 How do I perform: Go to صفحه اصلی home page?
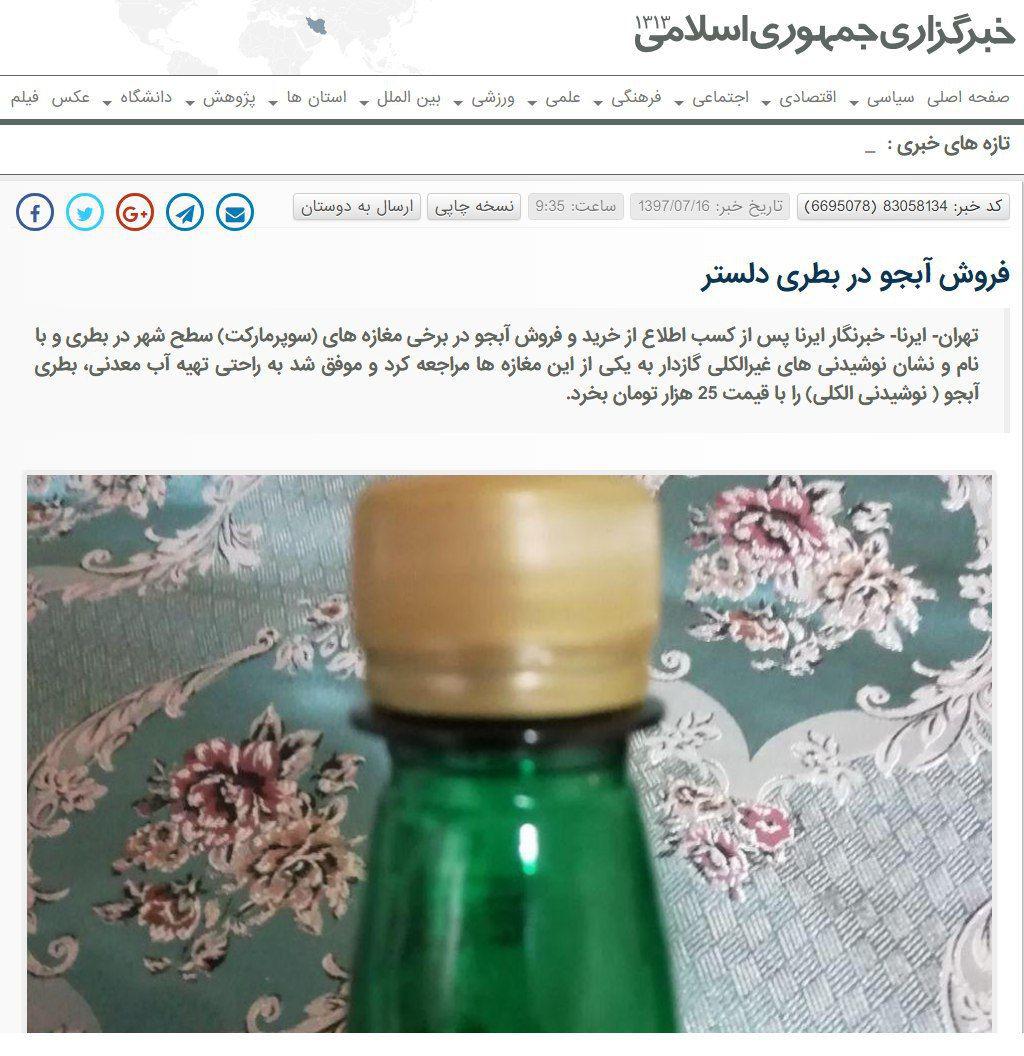(967, 98)
